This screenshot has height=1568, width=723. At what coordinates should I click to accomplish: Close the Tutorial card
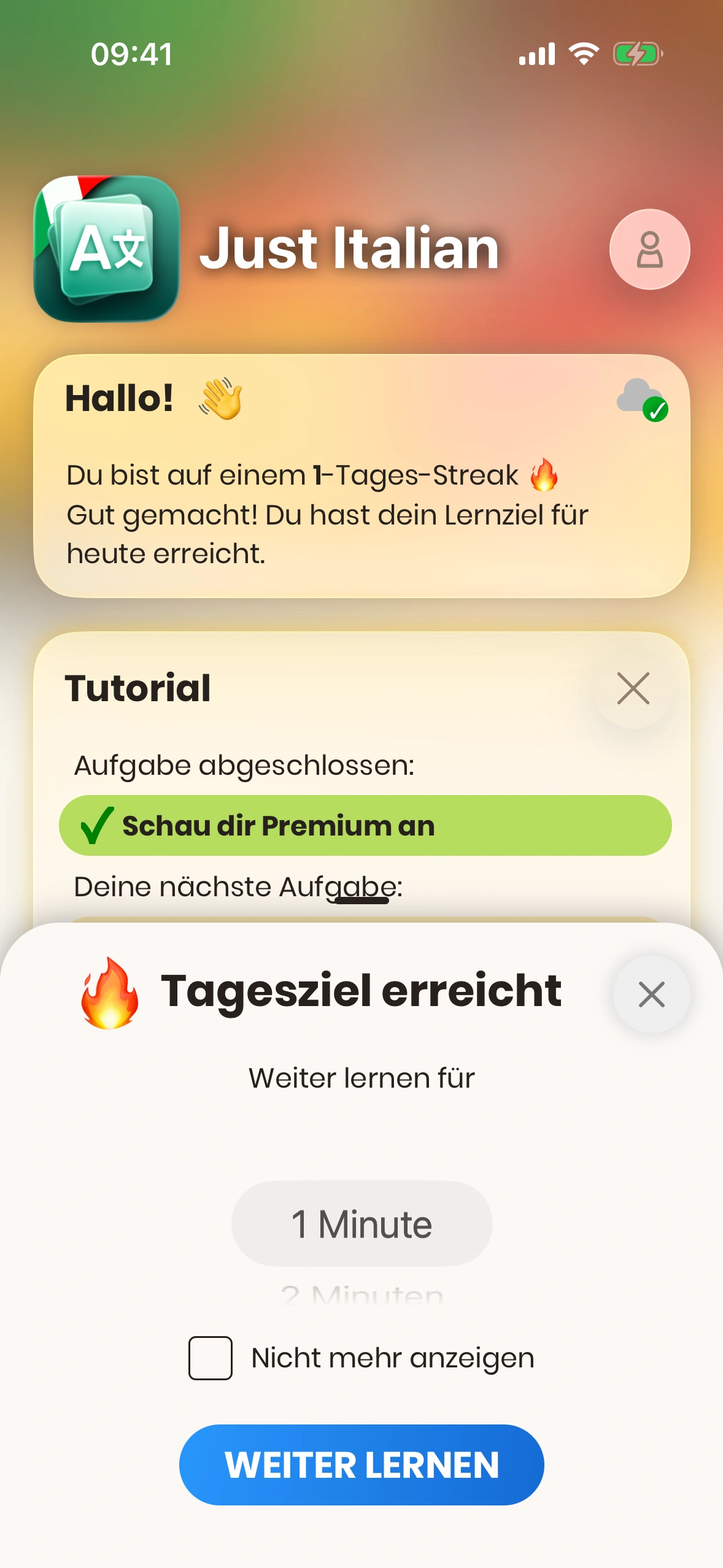(x=633, y=688)
